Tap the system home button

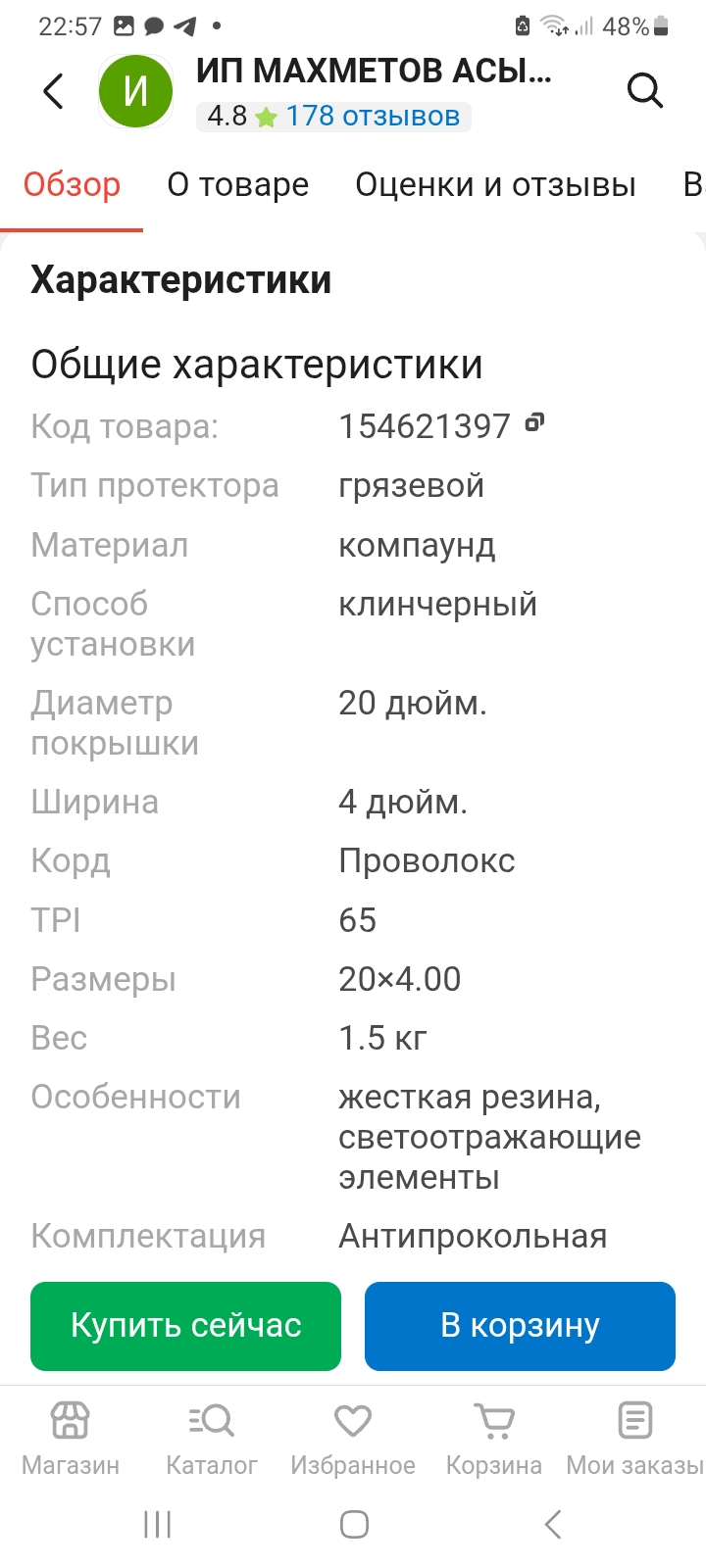354,1524
